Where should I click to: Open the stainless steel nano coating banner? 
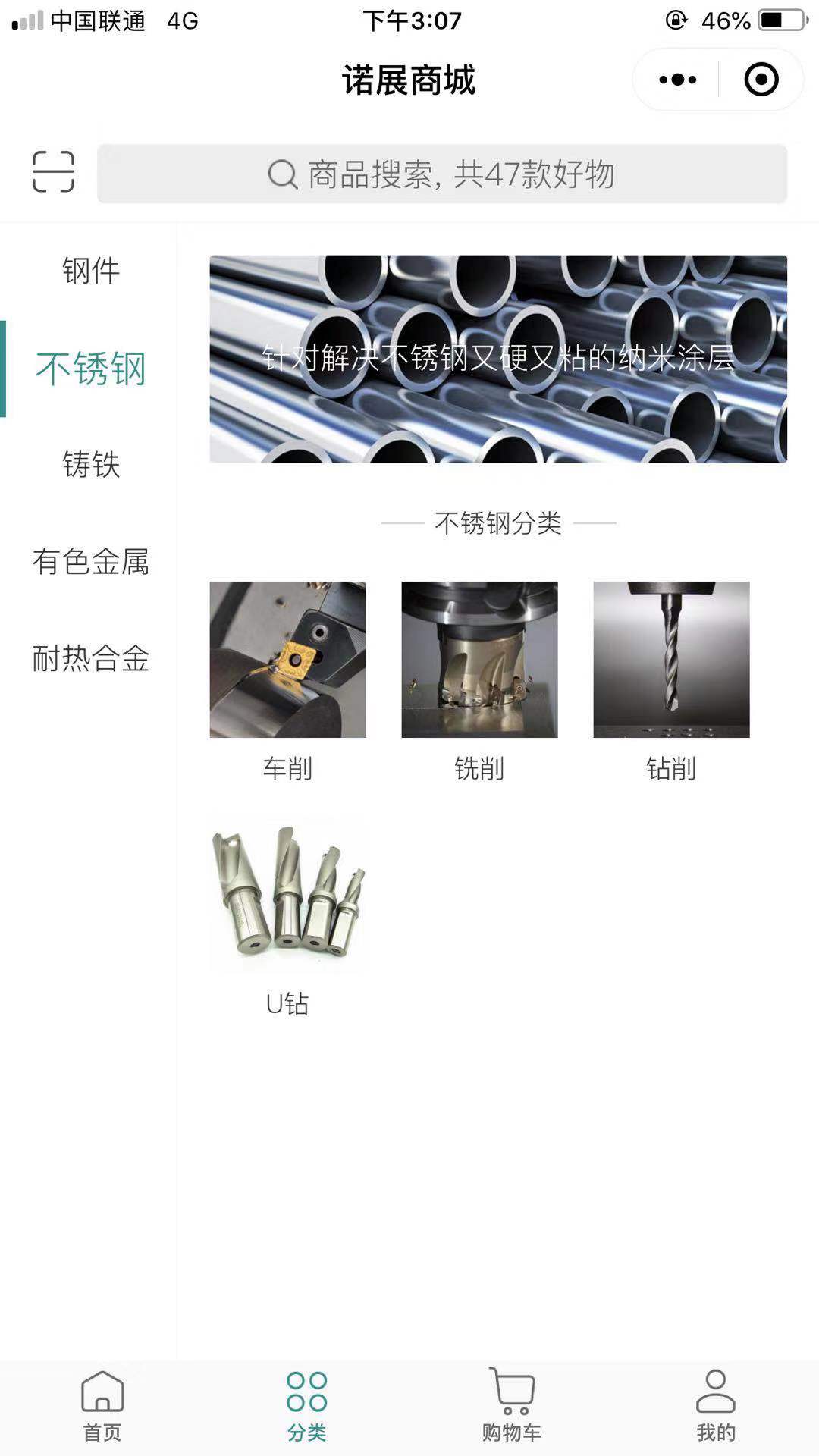pos(498,359)
